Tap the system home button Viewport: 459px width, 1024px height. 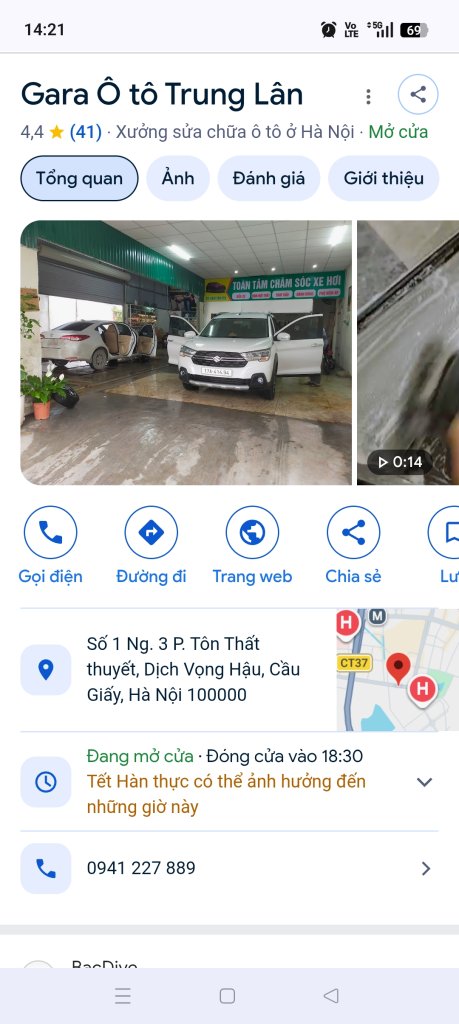[x=227, y=995]
